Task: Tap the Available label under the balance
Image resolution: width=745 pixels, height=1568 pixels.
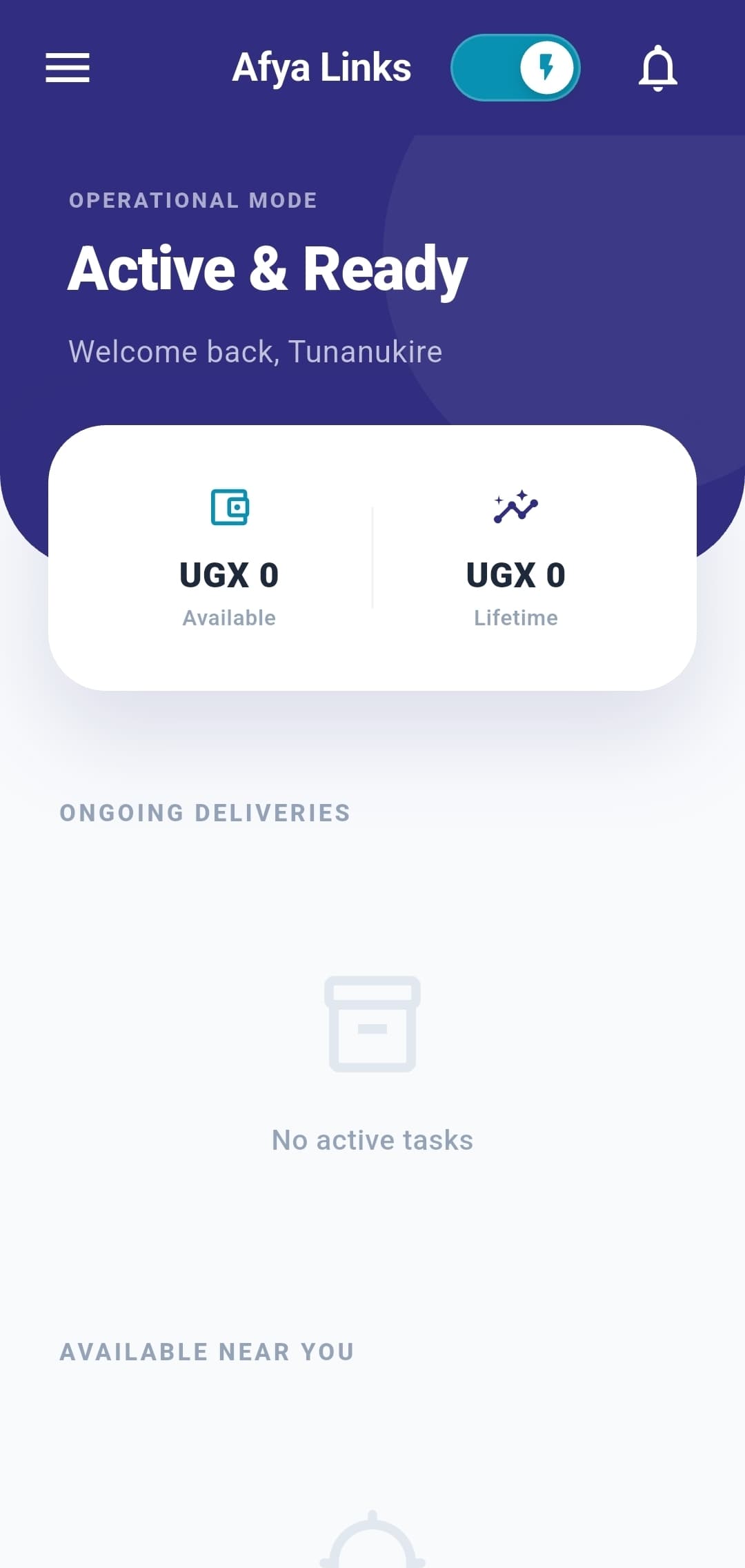Action: (228, 618)
